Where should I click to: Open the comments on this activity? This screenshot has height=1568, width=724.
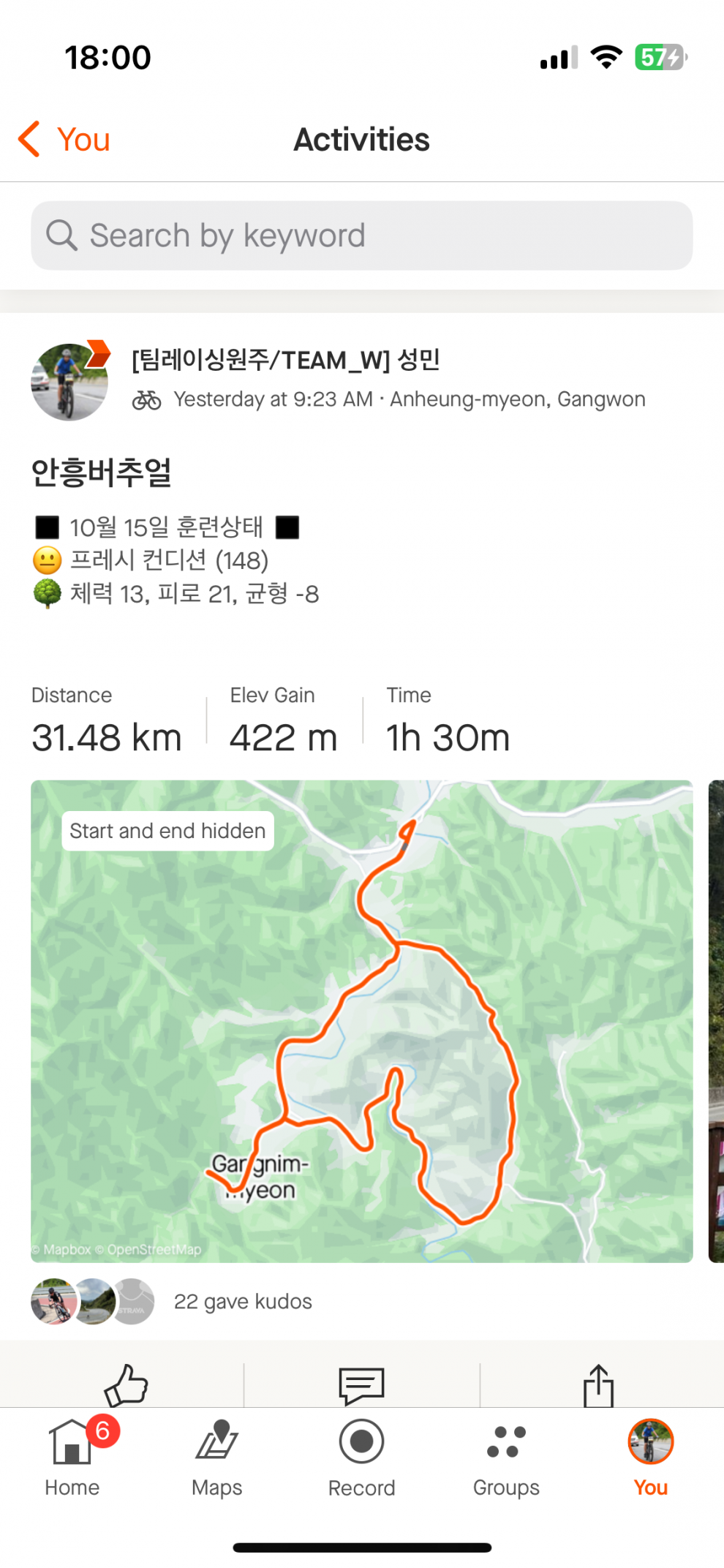361,1384
